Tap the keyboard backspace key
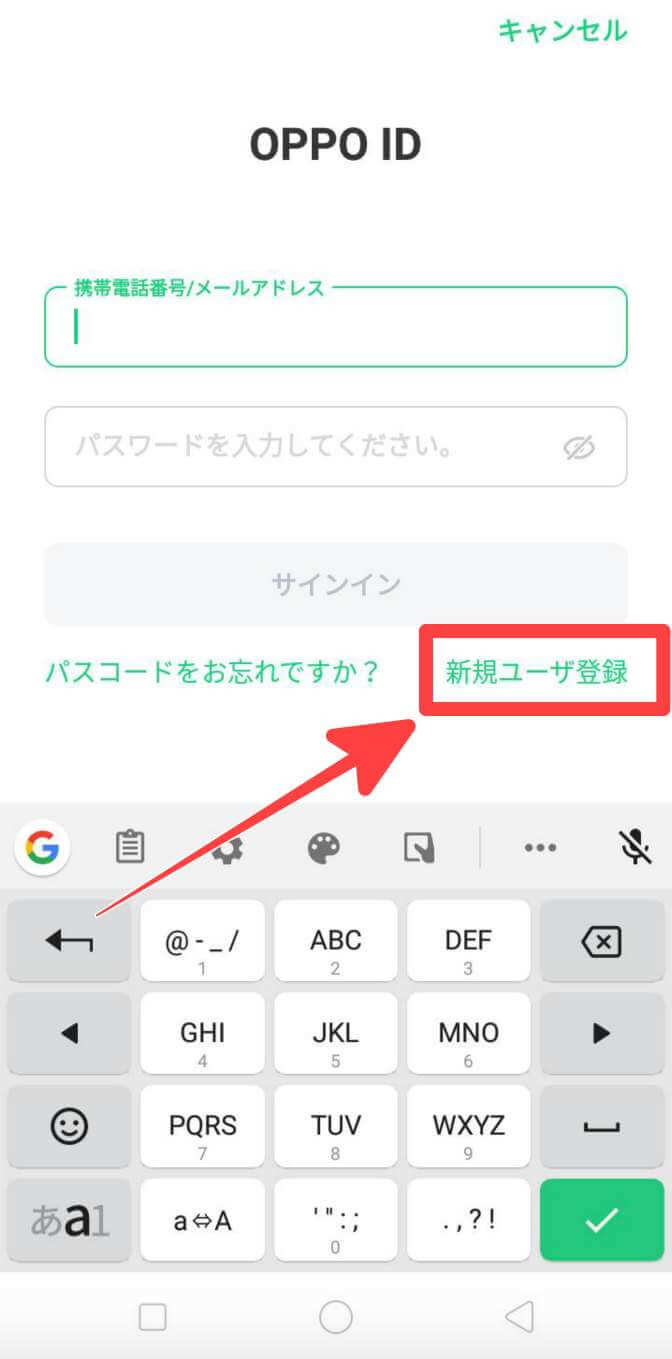This screenshot has width=672, height=1359. coord(601,940)
